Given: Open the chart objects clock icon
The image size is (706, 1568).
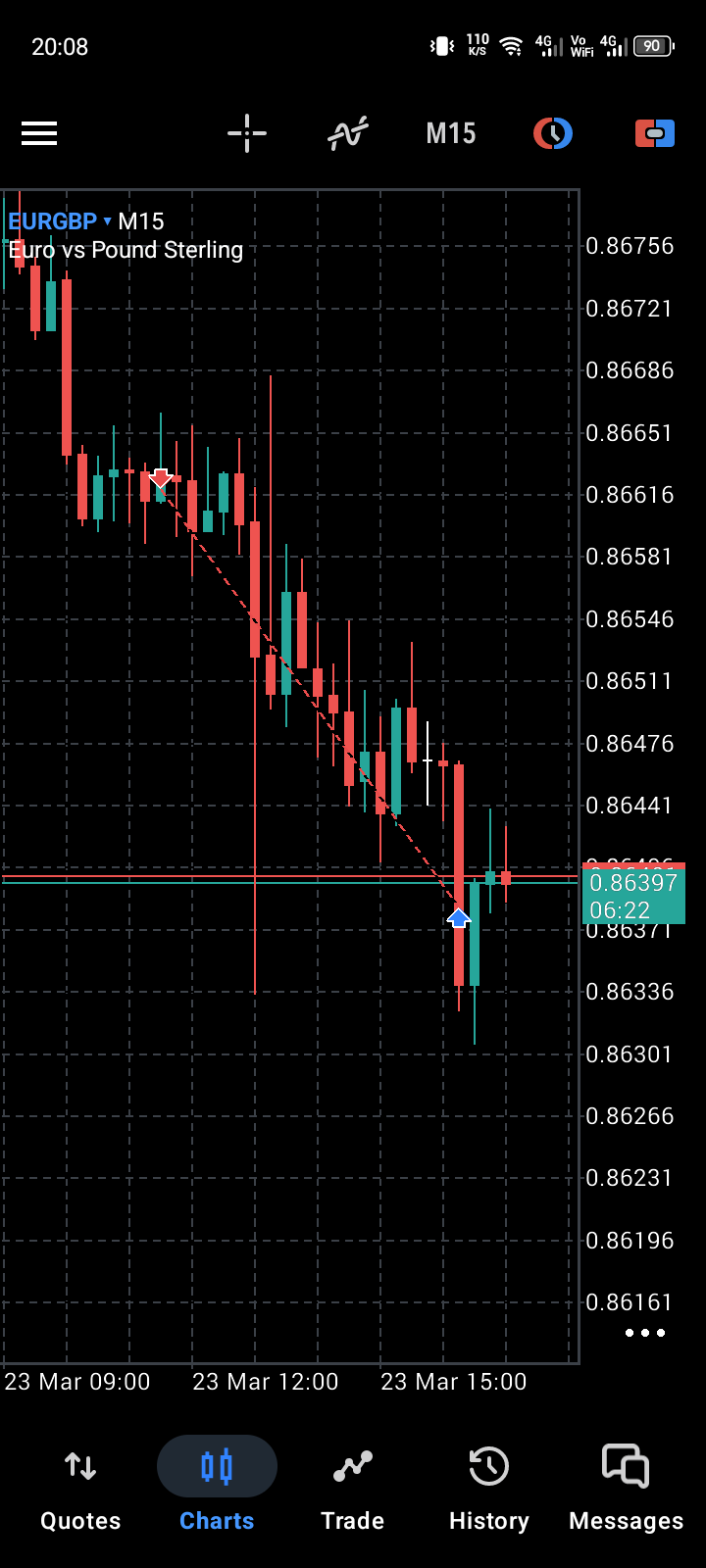Looking at the screenshot, I should pyautogui.click(x=553, y=133).
